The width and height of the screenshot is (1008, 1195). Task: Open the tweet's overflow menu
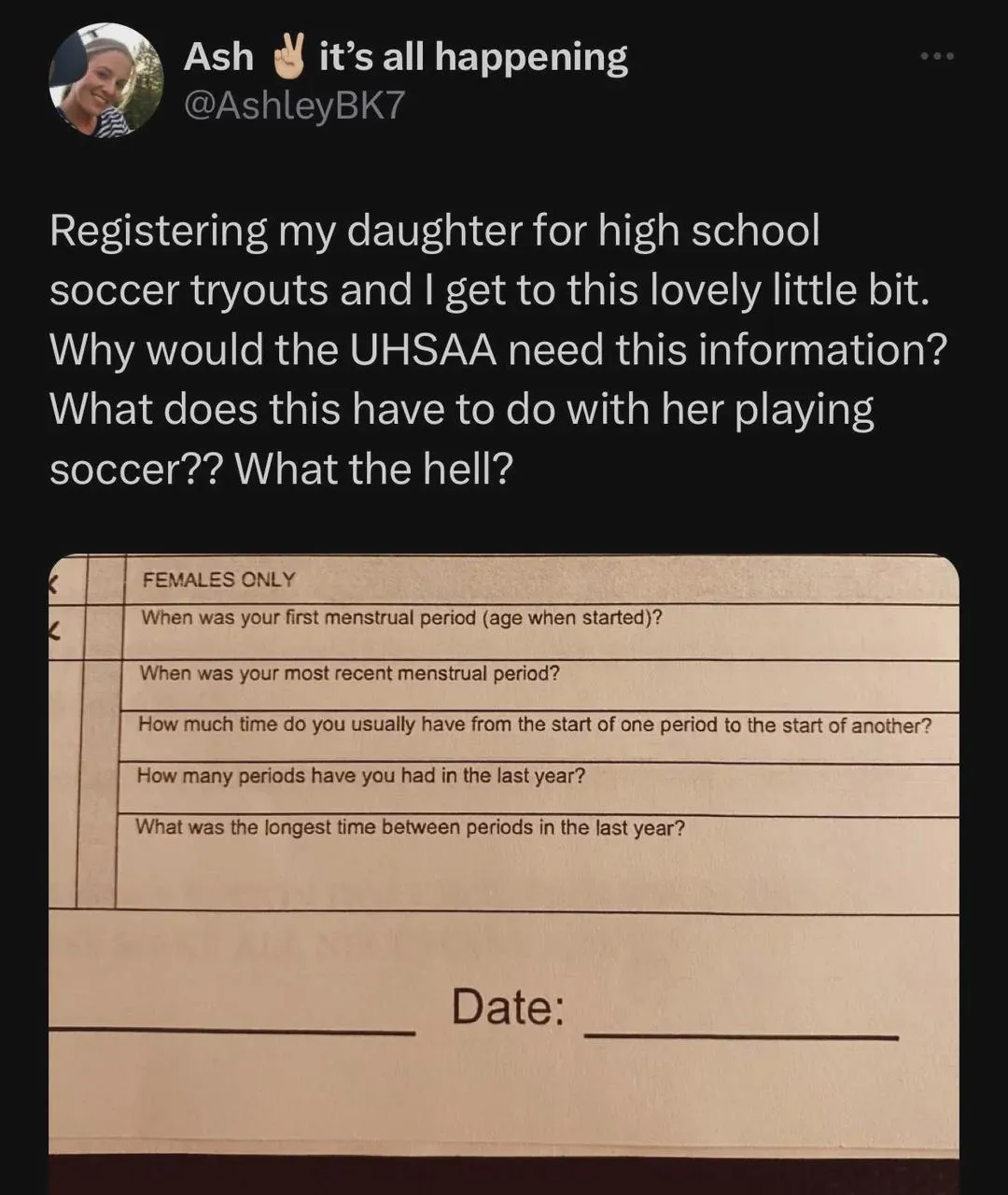(937, 57)
